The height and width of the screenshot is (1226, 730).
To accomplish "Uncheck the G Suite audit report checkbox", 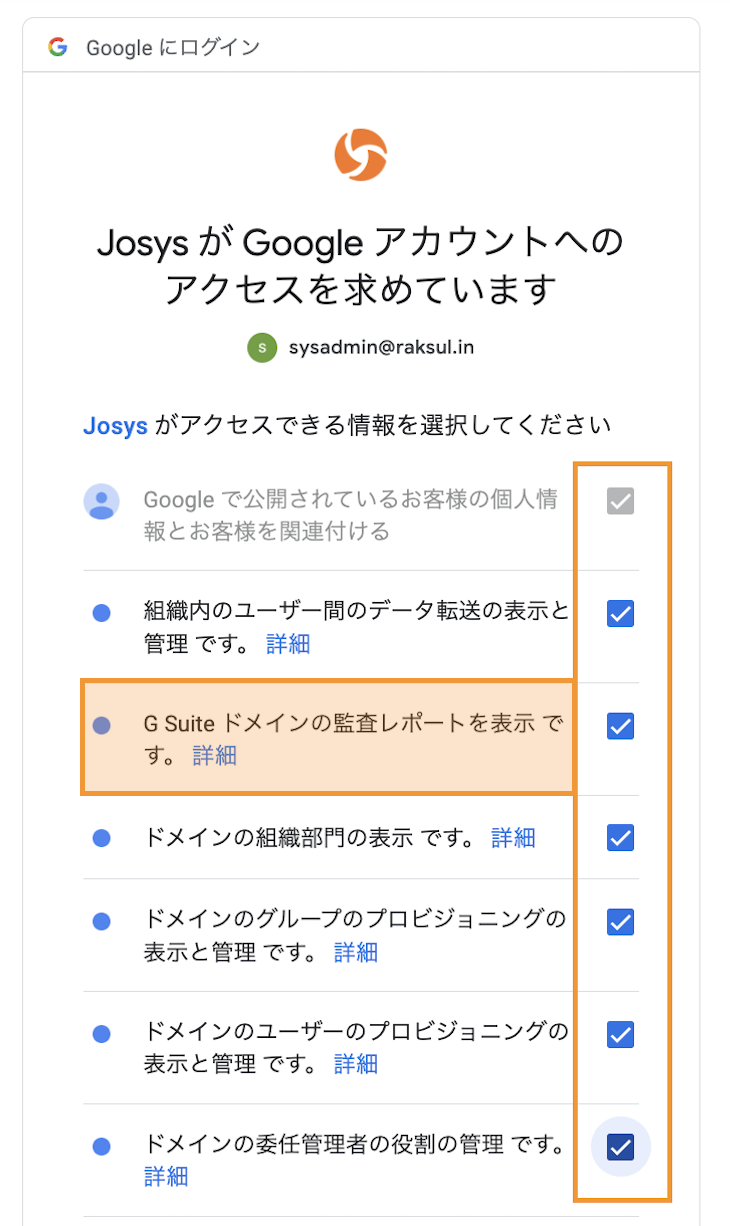I will [620, 726].
